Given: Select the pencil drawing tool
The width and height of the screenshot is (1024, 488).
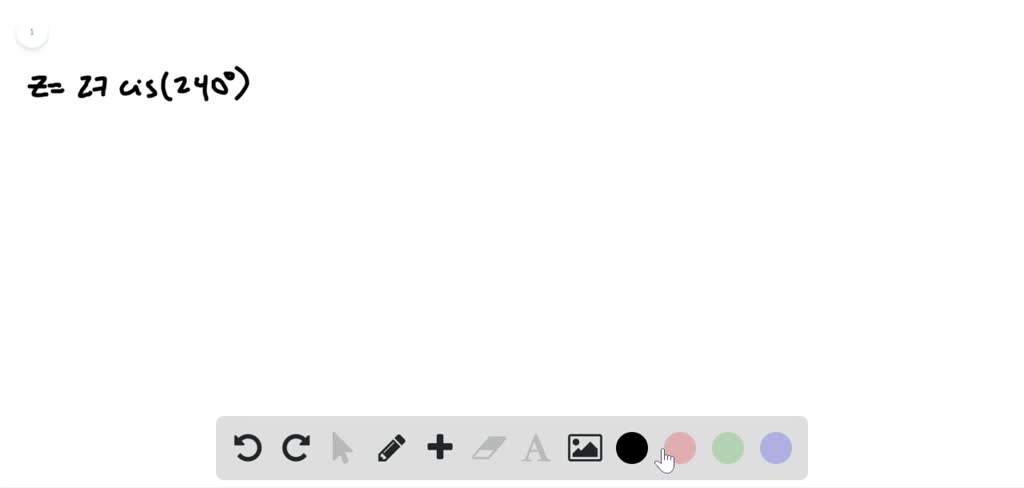Looking at the screenshot, I should point(391,448).
